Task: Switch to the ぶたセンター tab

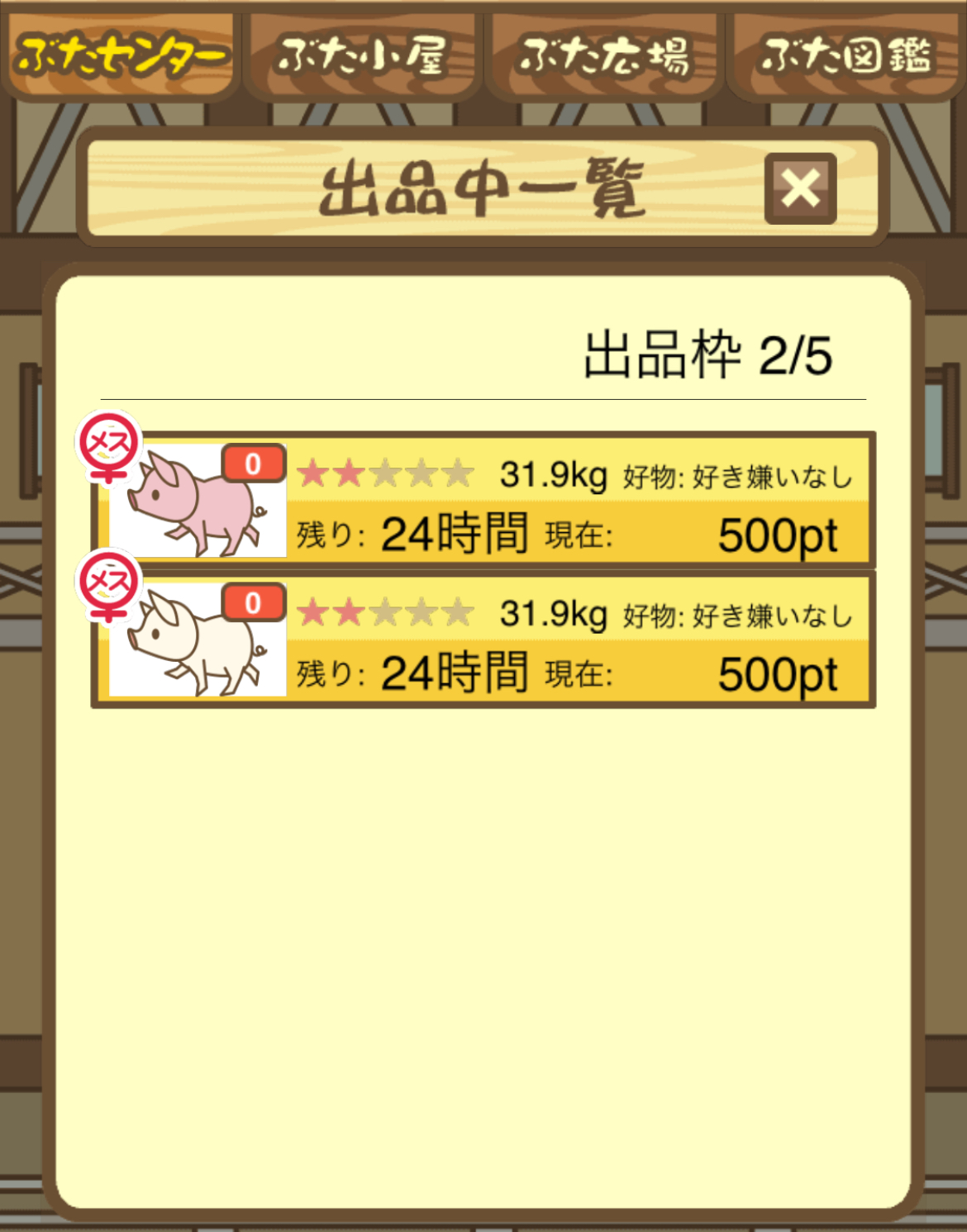Action: pyautogui.click(x=121, y=56)
